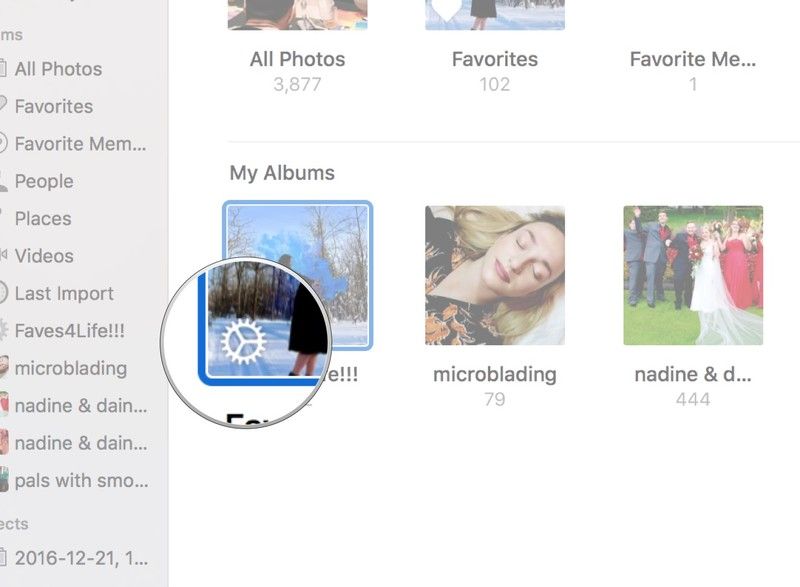
Task: Open Favorite Memories in the sidebar
Action: pyautogui.click(x=80, y=144)
